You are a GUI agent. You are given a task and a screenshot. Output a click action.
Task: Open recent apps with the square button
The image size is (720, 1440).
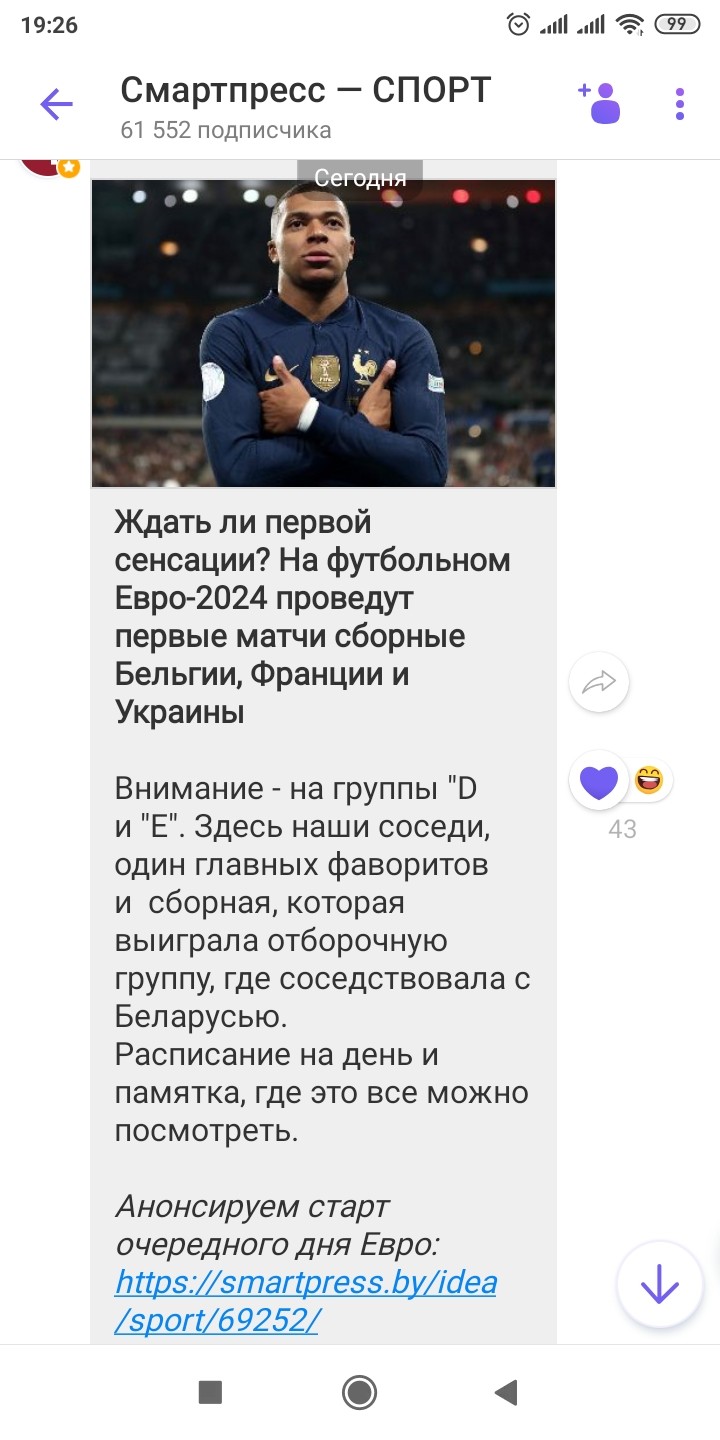pos(210,1392)
